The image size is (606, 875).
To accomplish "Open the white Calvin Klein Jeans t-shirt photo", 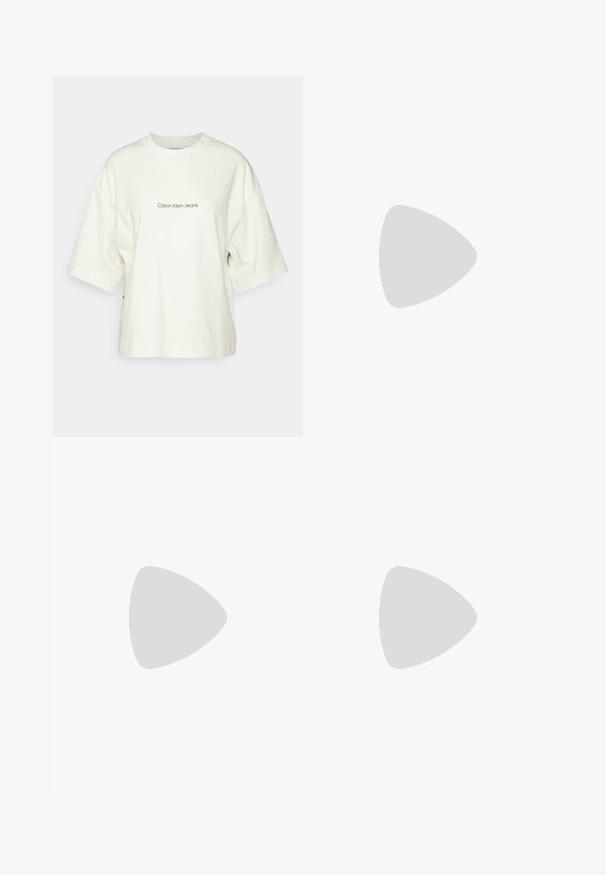I will [178, 256].
